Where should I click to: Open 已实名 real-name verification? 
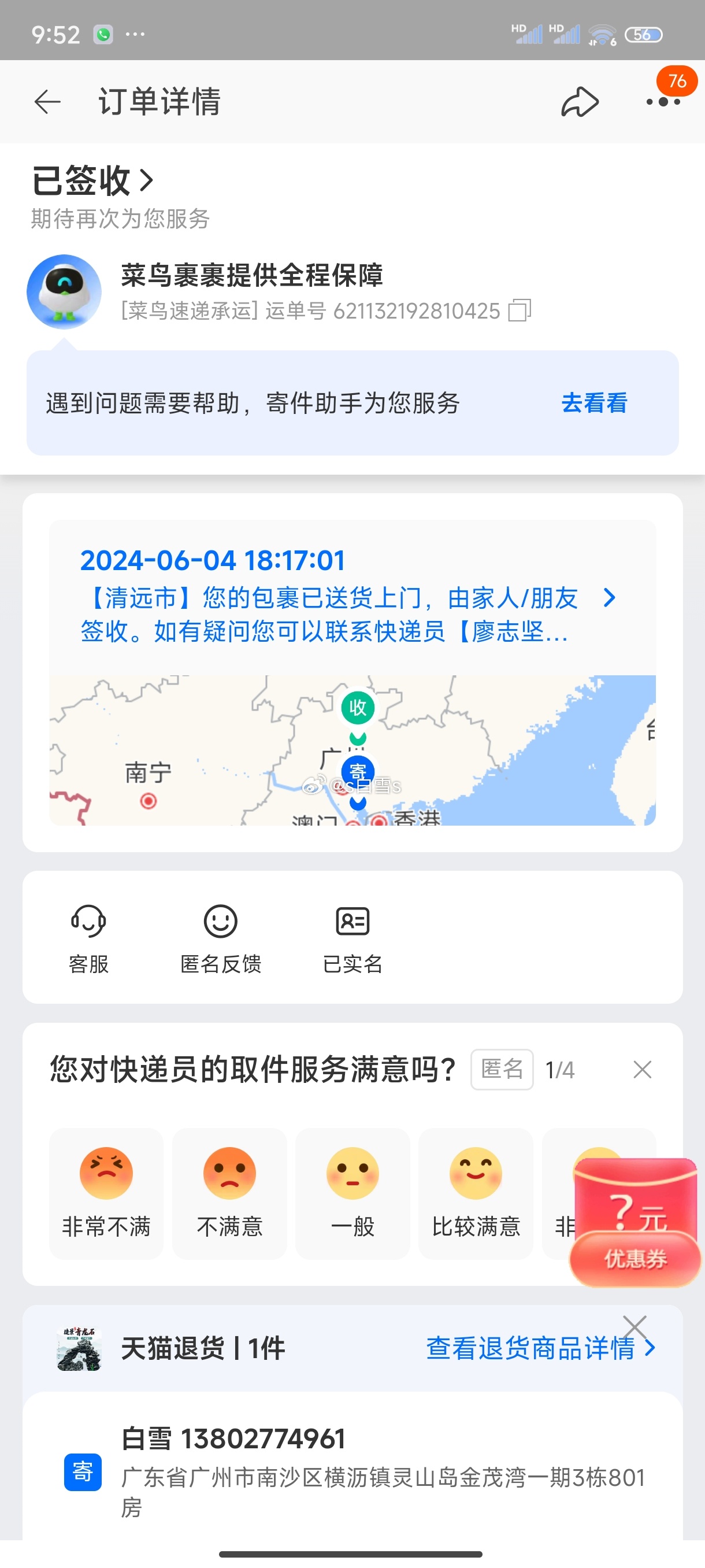tap(352, 938)
